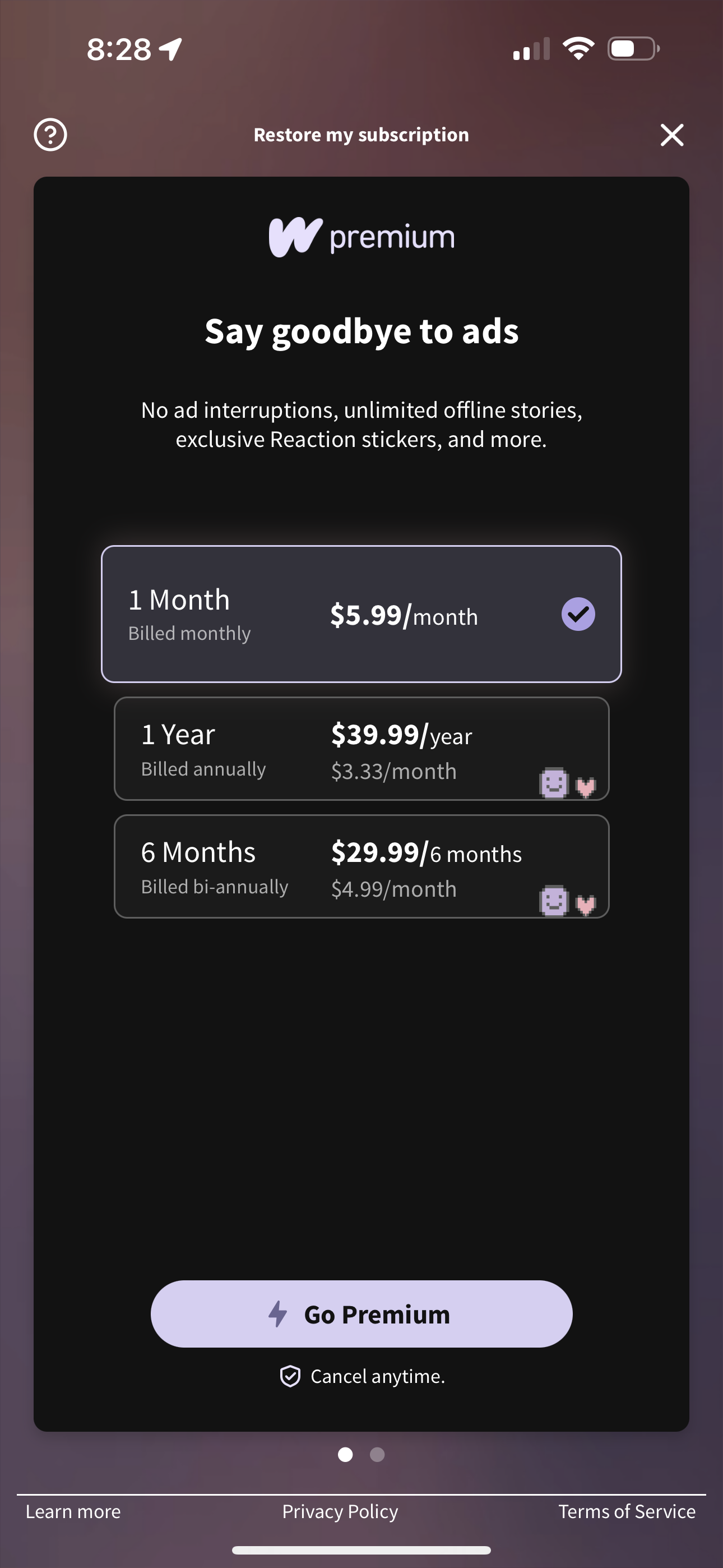Select the 1 Month plan
Screen dimensions: 723x1568
(x=361, y=614)
